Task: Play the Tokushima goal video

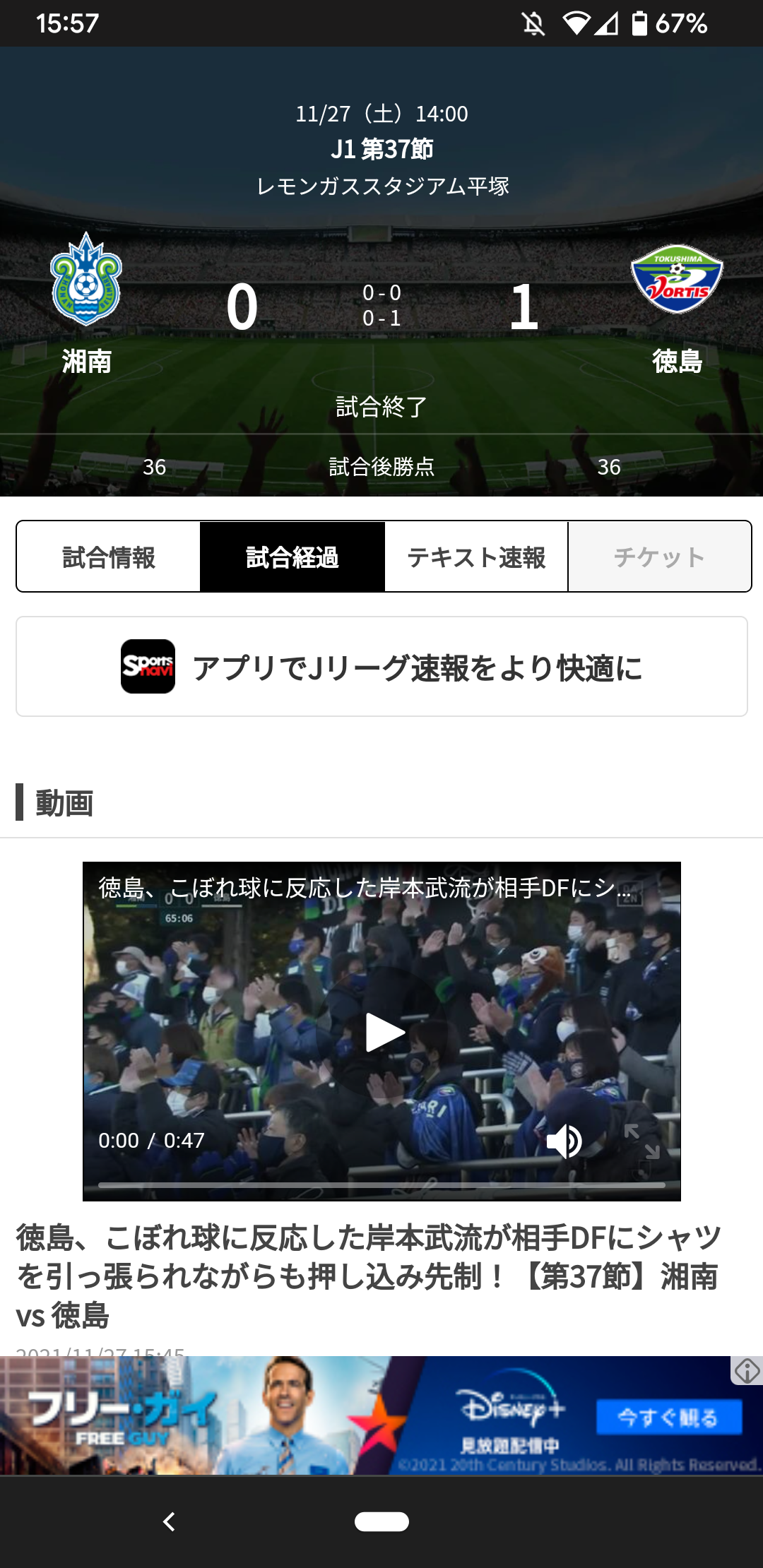Action: 385,1033
